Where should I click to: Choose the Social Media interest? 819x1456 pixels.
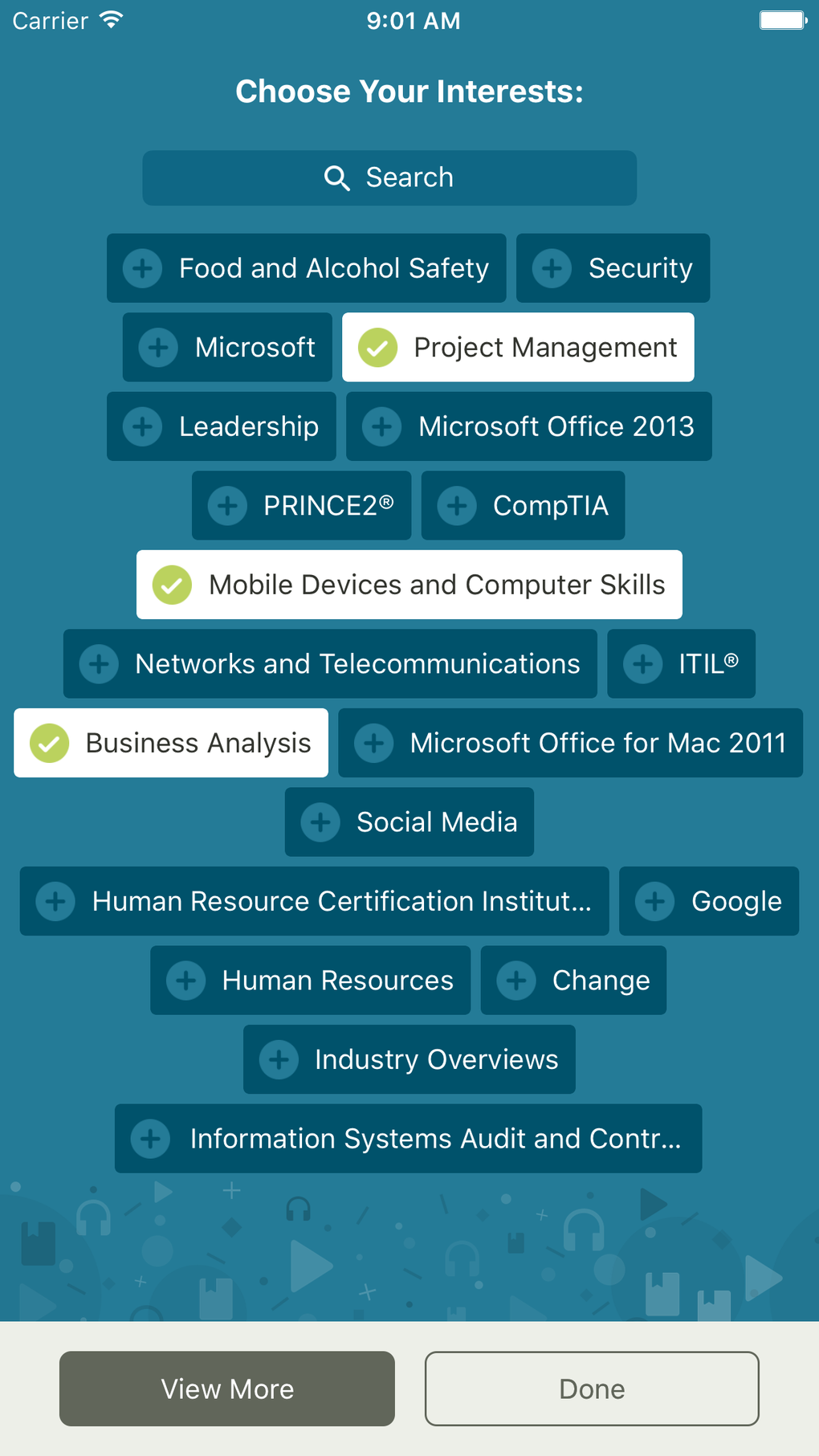pos(409,822)
